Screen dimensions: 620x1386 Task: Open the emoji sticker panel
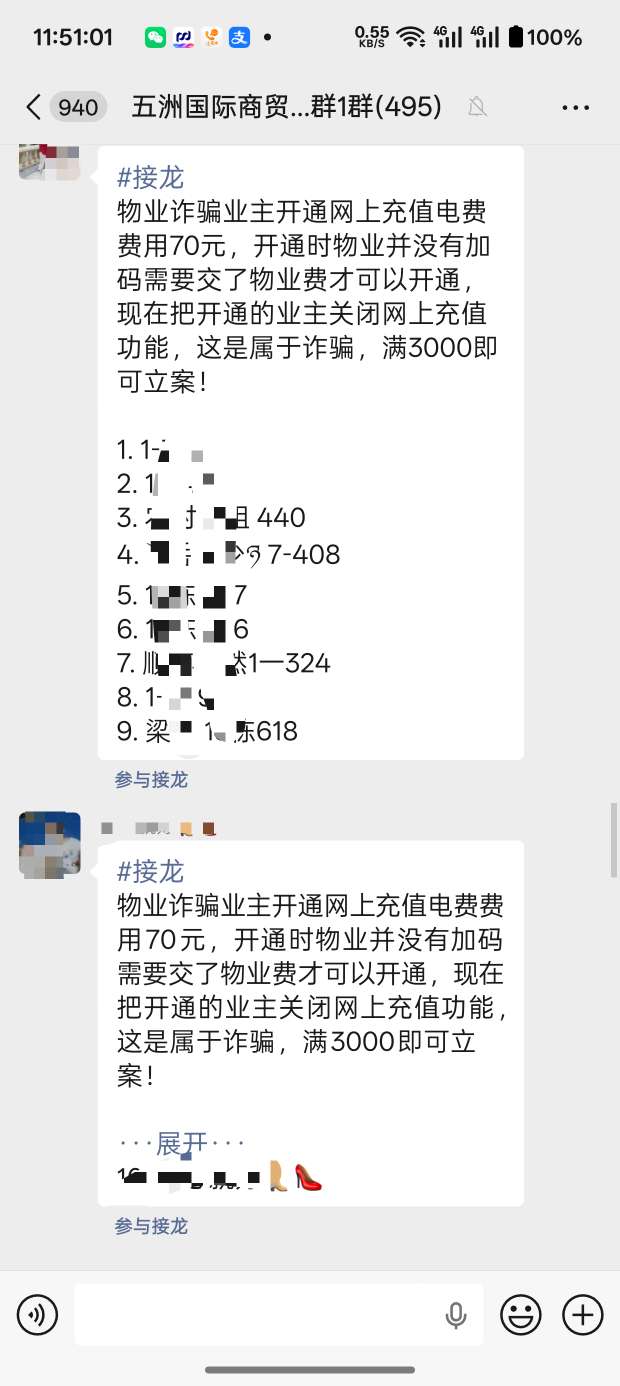point(520,1314)
